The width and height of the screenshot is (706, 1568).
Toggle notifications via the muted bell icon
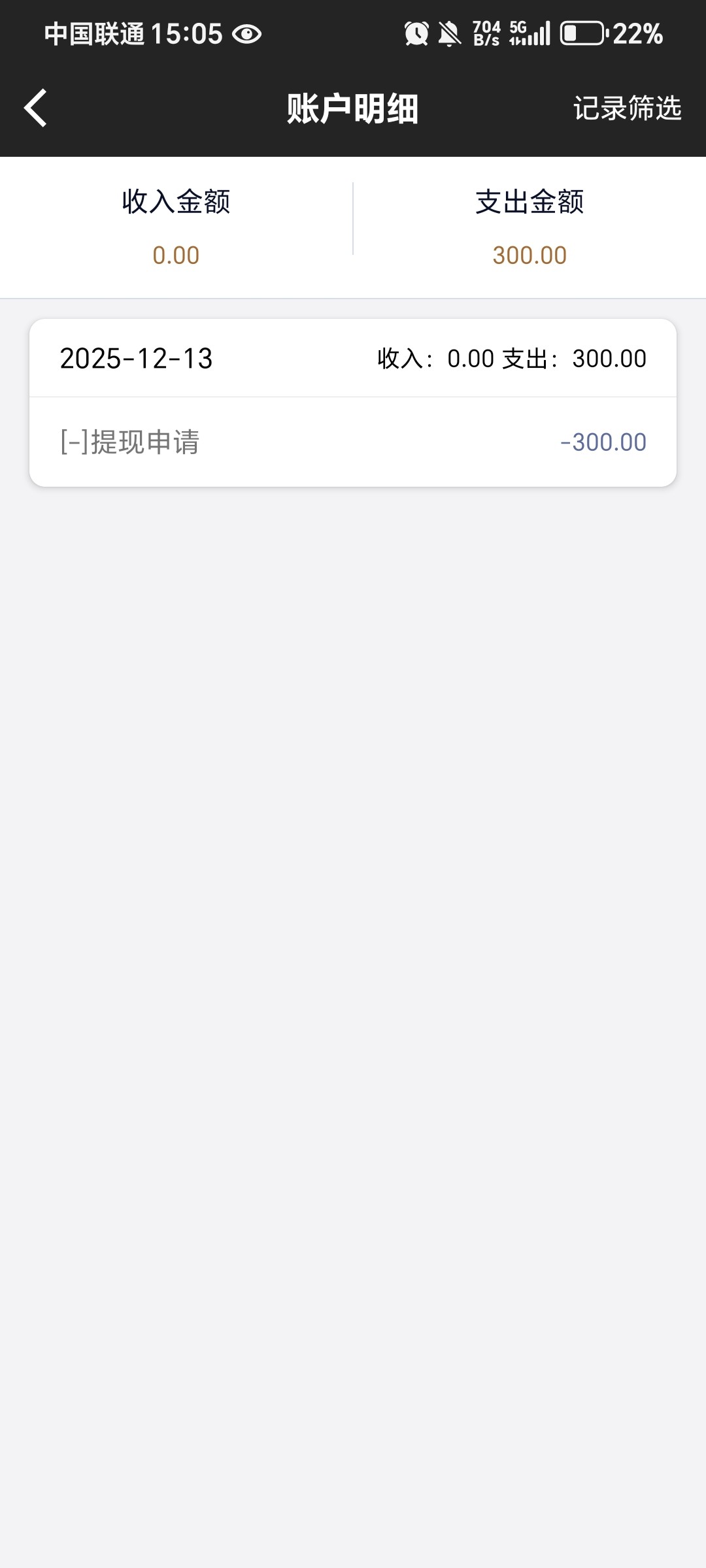[449, 33]
